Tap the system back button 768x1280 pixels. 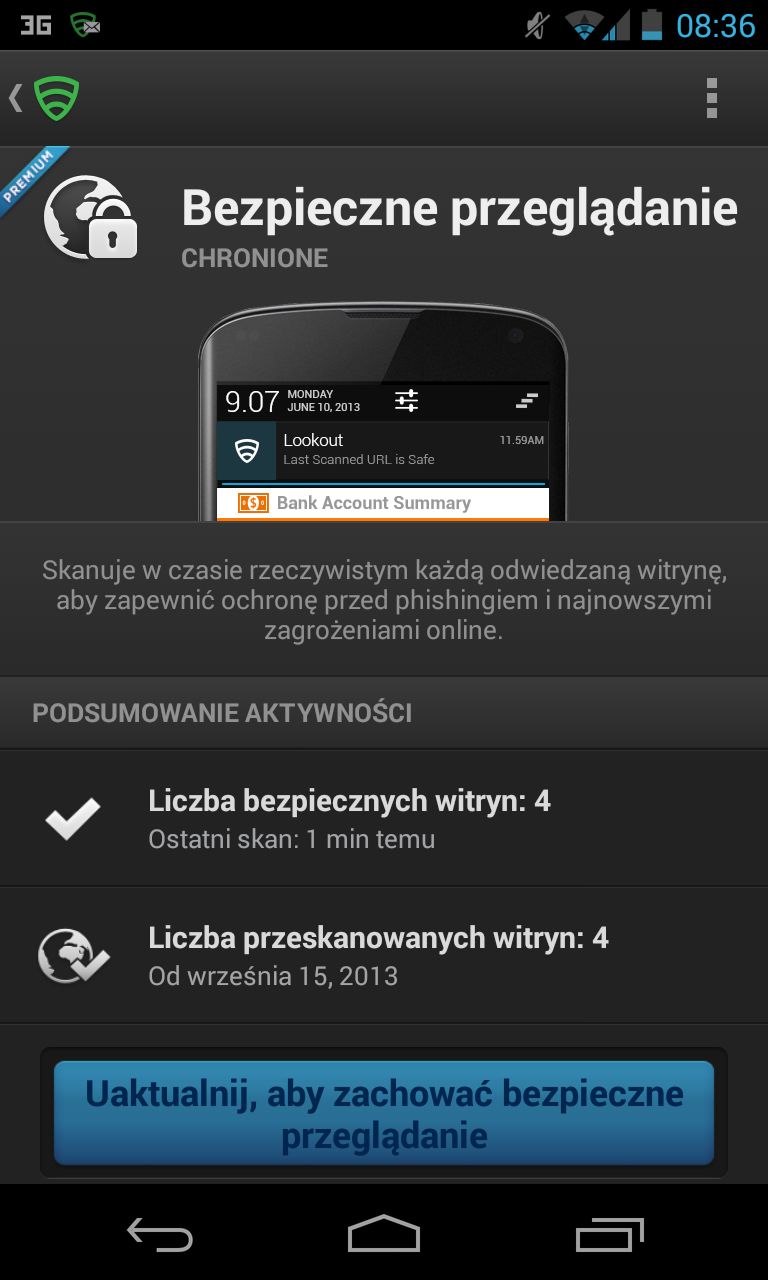tap(160, 1235)
